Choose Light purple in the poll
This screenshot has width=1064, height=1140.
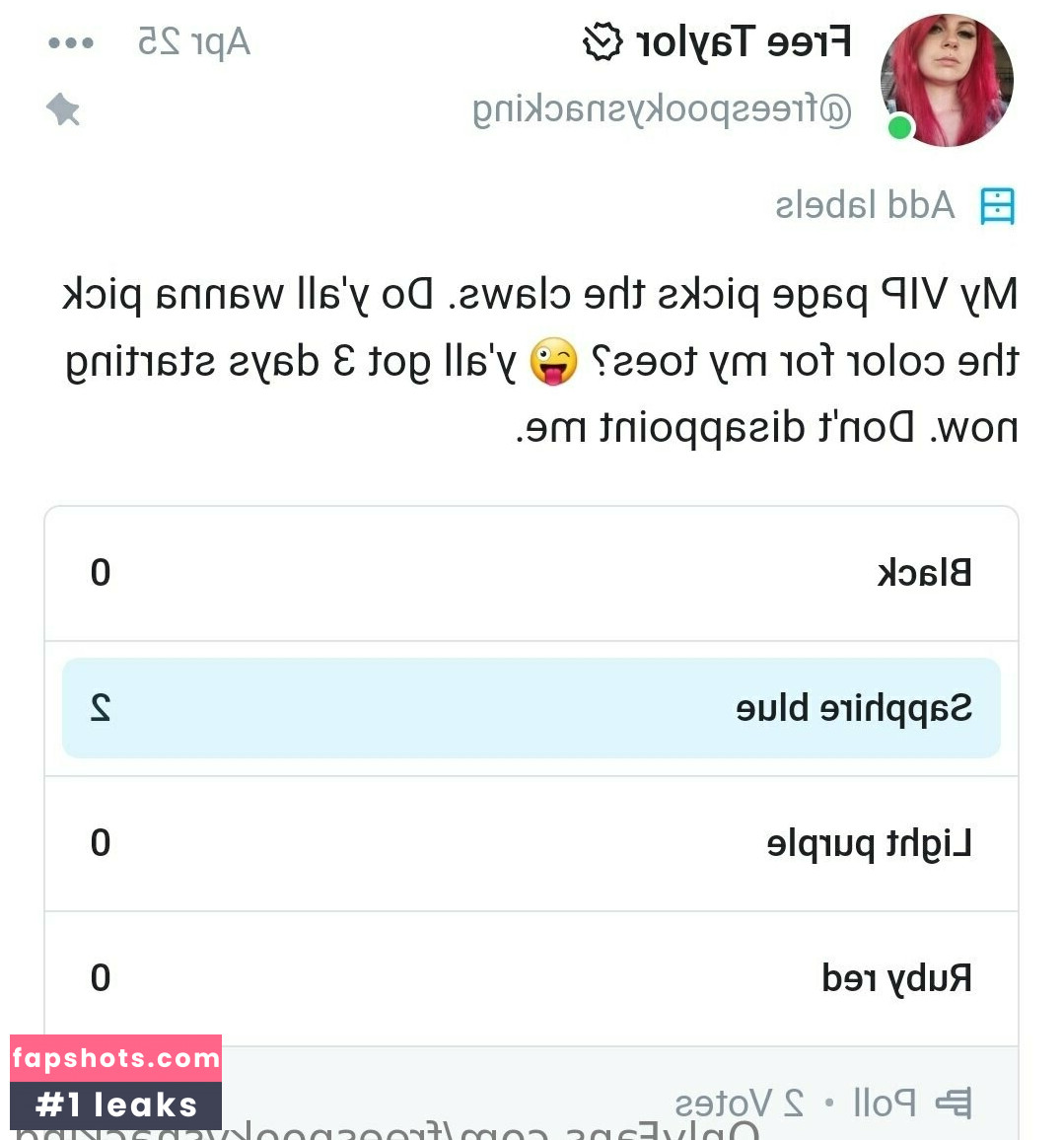coord(531,843)
